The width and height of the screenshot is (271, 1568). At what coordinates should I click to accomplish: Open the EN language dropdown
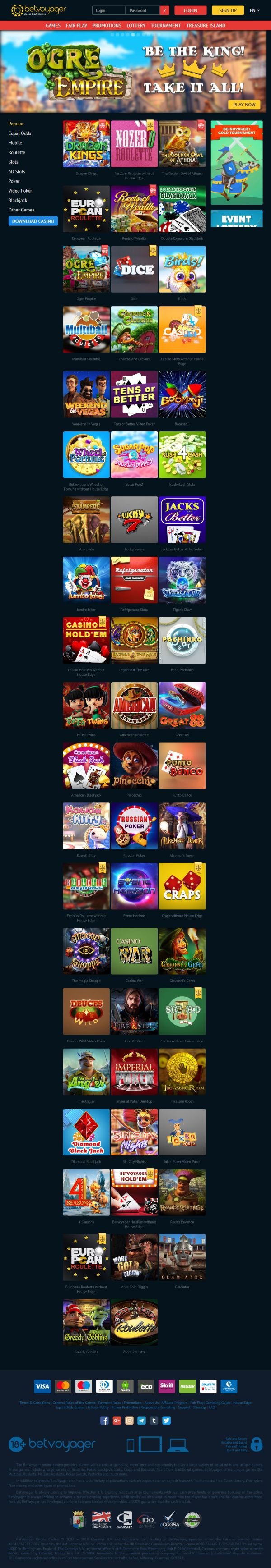253,10
